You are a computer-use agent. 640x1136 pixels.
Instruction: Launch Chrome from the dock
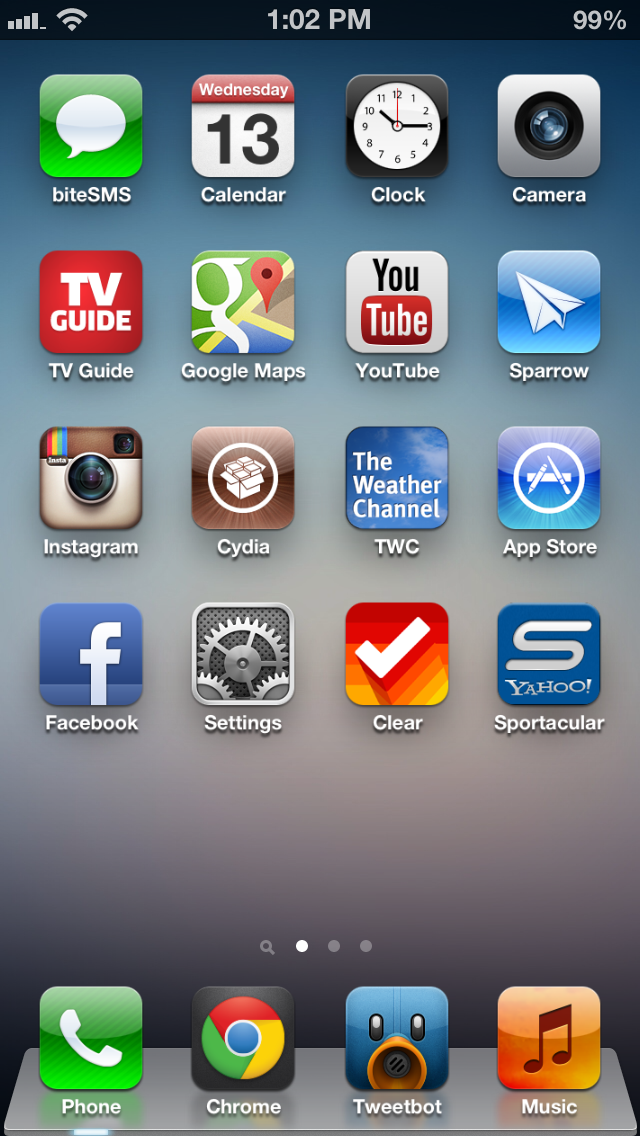[x=243, y=1038]
